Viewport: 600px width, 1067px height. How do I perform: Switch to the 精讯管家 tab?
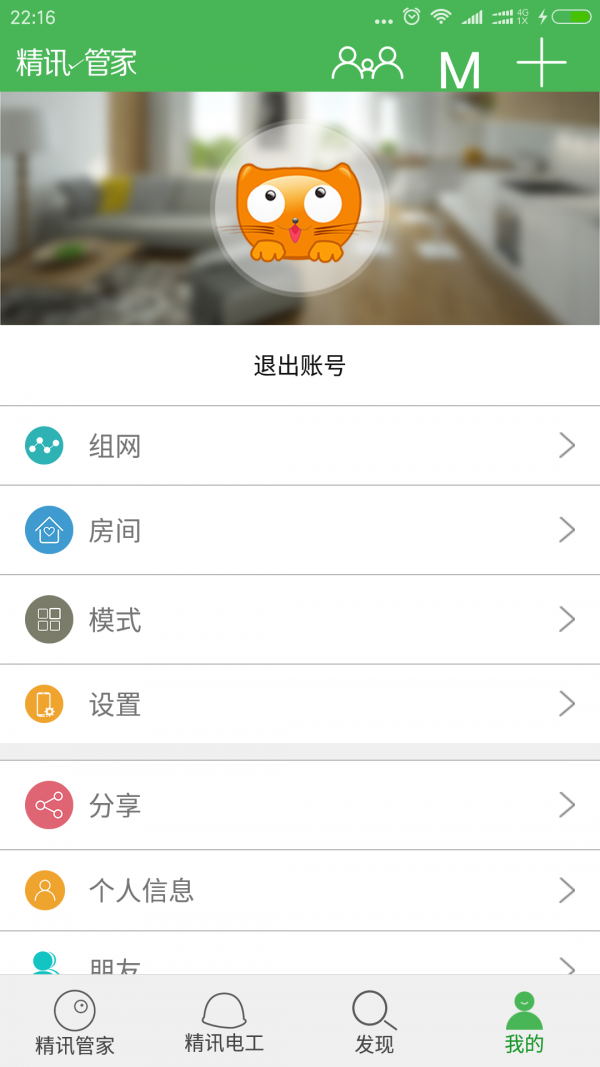pos(75,1023)
